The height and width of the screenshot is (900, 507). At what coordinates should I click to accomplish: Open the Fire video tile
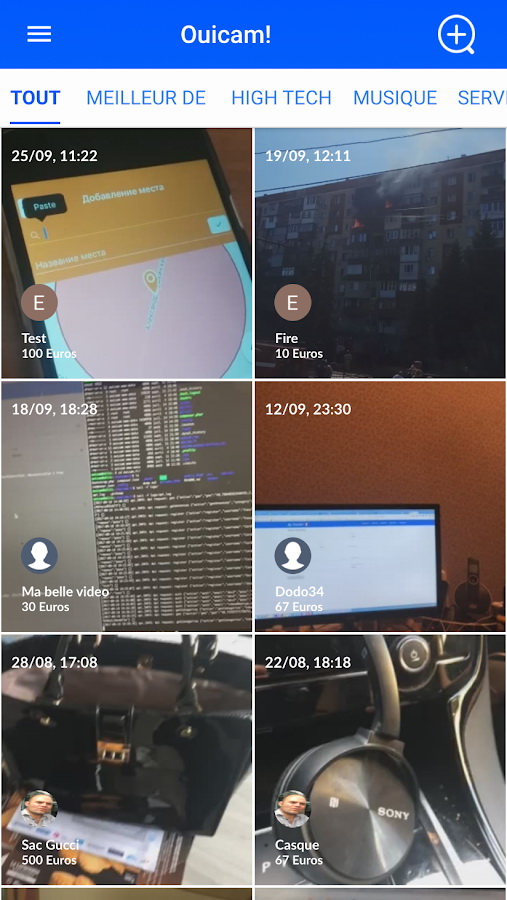[380, 253]
